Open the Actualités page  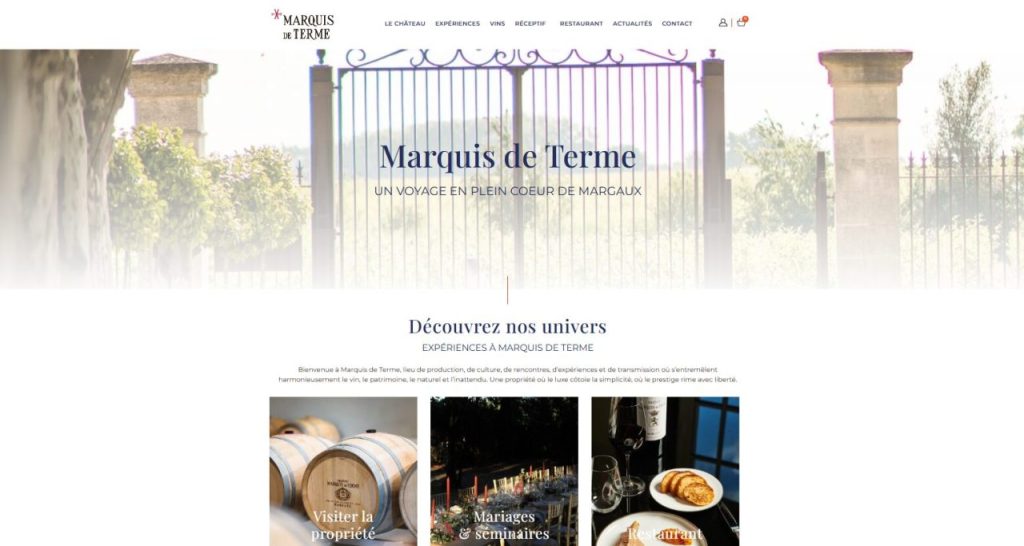pos(632,23)
